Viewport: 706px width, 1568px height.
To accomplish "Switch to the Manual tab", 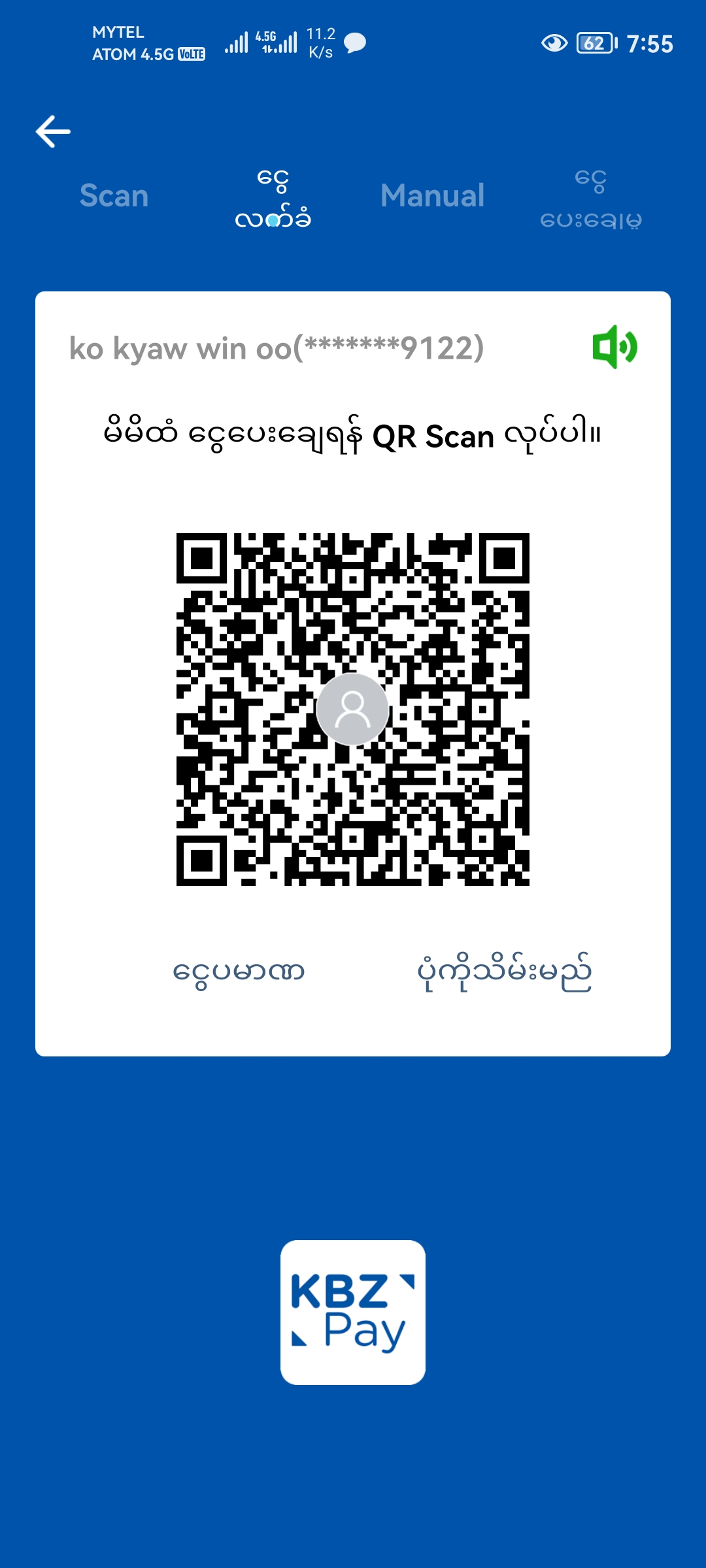I will pos(433,196).
